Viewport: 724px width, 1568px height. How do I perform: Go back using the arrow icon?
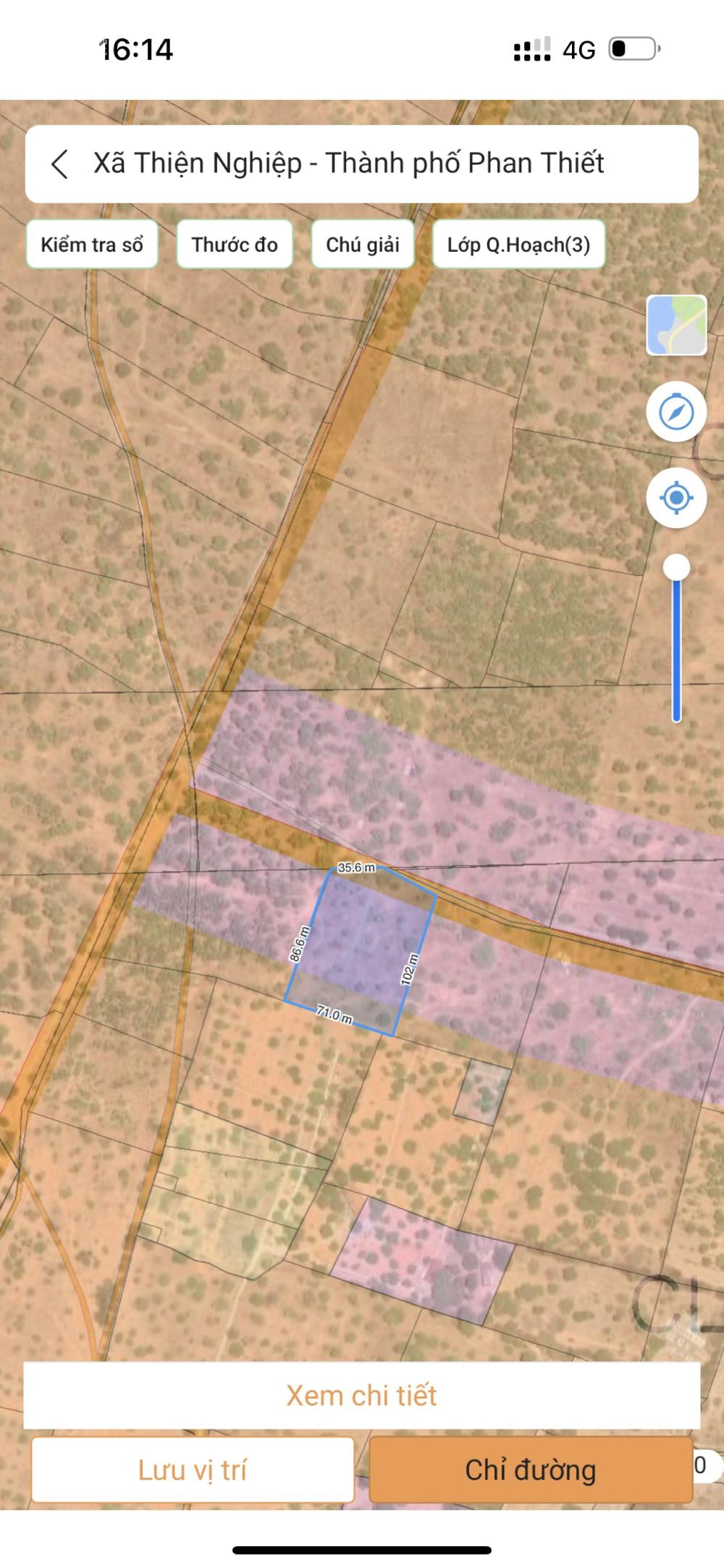pyautogui.click(x=60, y=164)
